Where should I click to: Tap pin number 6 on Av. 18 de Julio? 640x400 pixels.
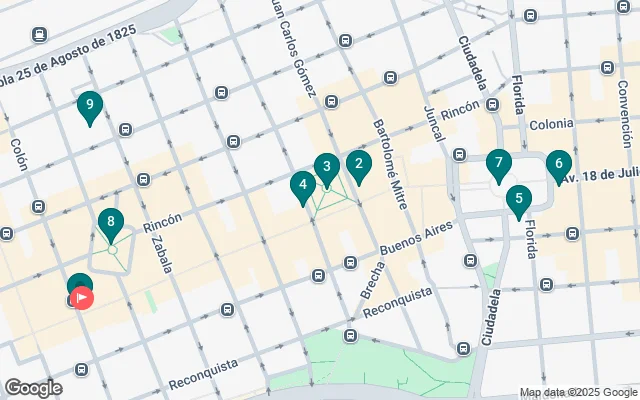point(558,164)
